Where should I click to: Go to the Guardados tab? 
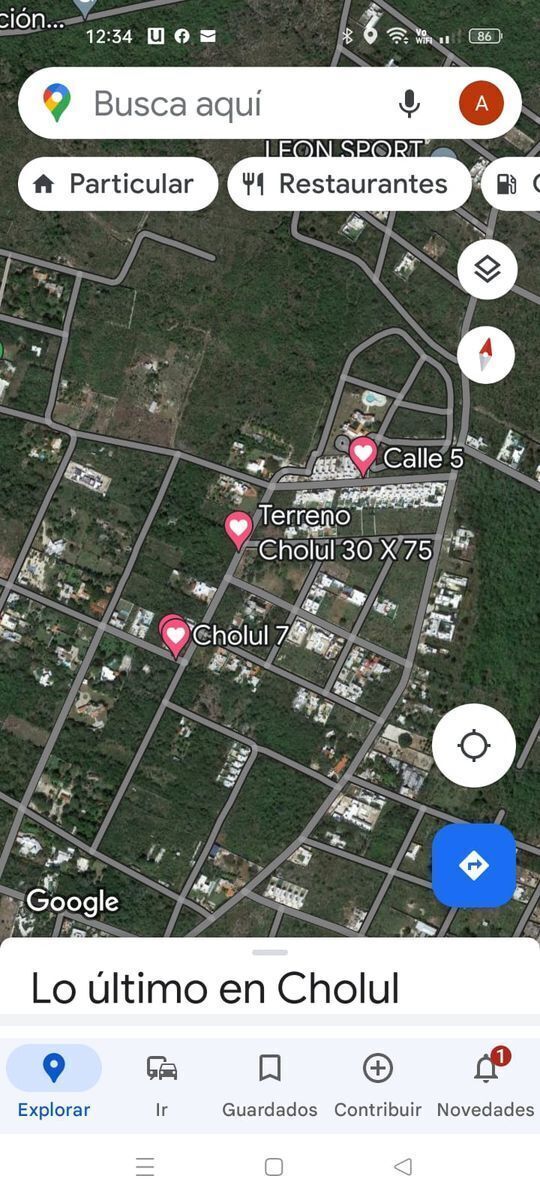pyautogui.click(x=270, y=1082)
